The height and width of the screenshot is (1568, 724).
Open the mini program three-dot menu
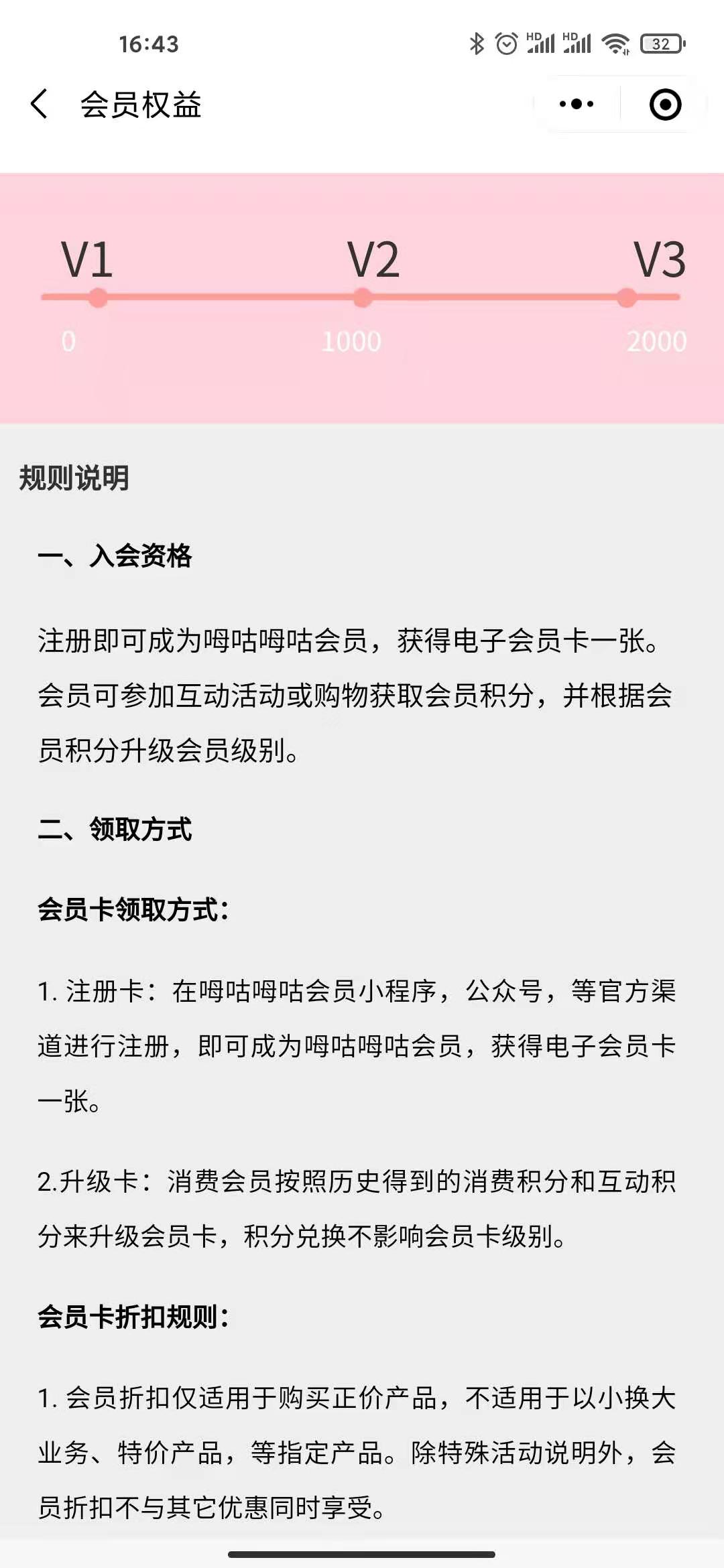click(x=577, y=104)
